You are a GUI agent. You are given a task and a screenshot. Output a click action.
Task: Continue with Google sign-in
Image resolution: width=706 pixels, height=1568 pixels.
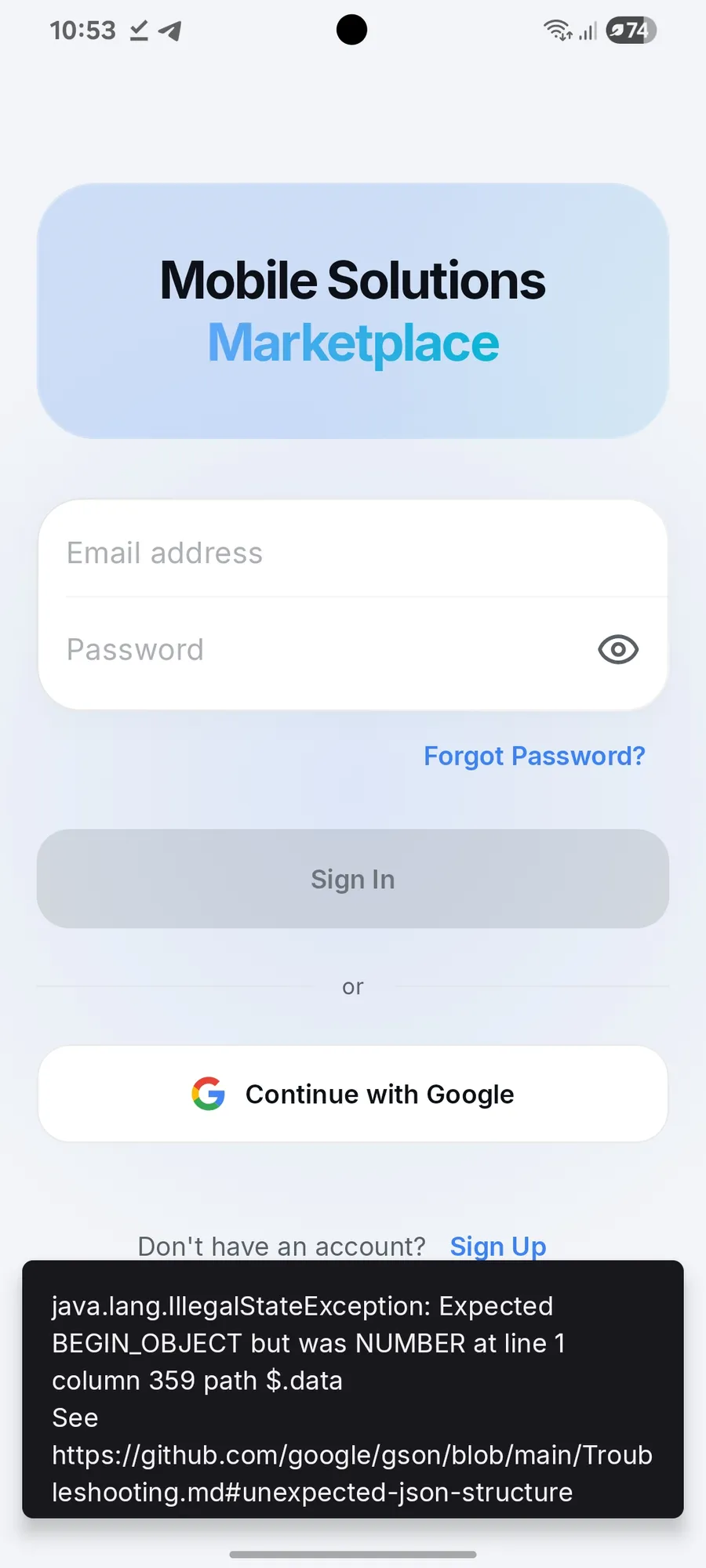click(353, 1094)
